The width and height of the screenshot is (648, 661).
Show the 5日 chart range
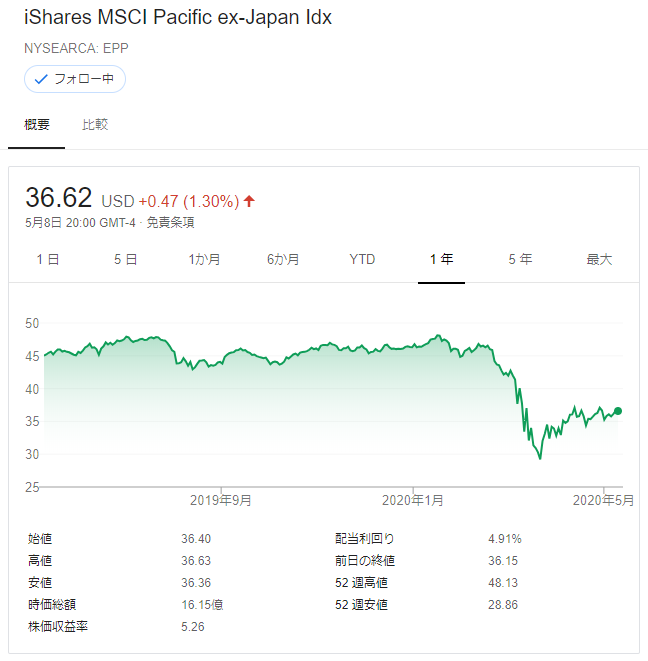pyautogui.click(x=125, y=259)
